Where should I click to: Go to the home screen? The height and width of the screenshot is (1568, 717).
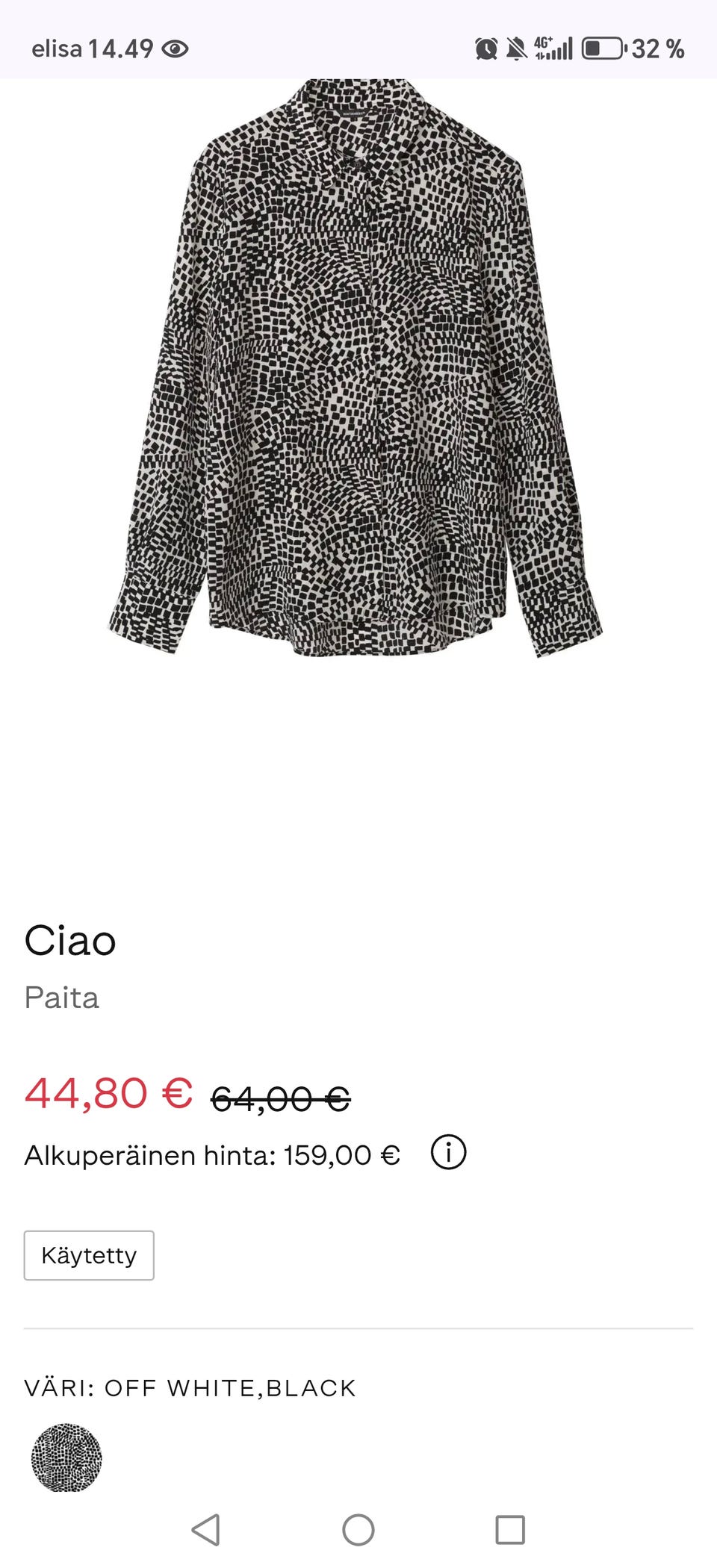click(358, 1530)
